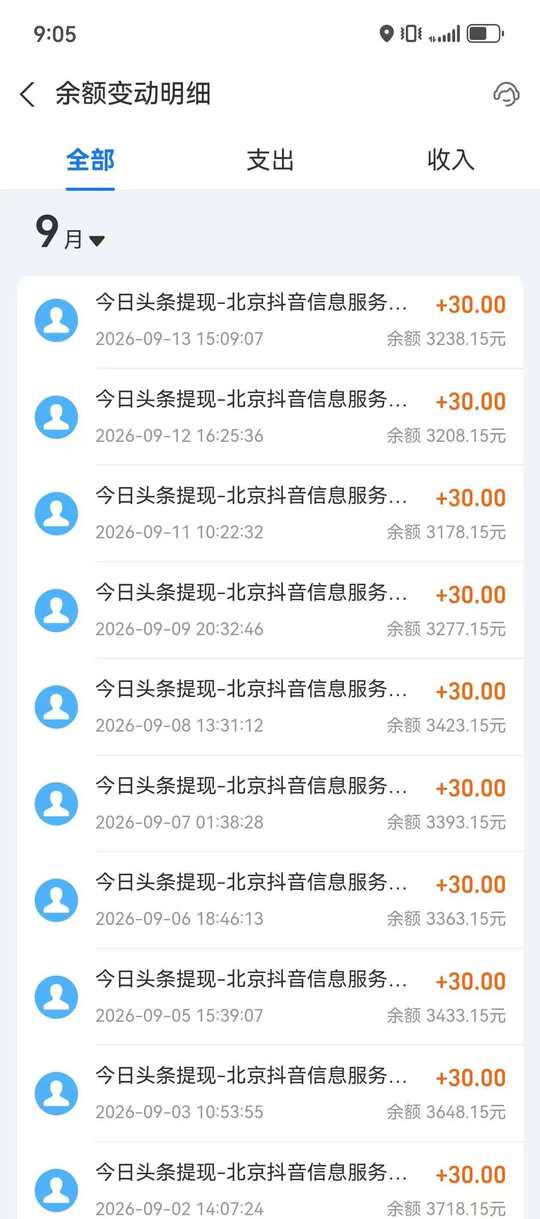Tap the 2026-09-06 18:46:13 record
This screenshot has height=1219, width=540.
270,901
